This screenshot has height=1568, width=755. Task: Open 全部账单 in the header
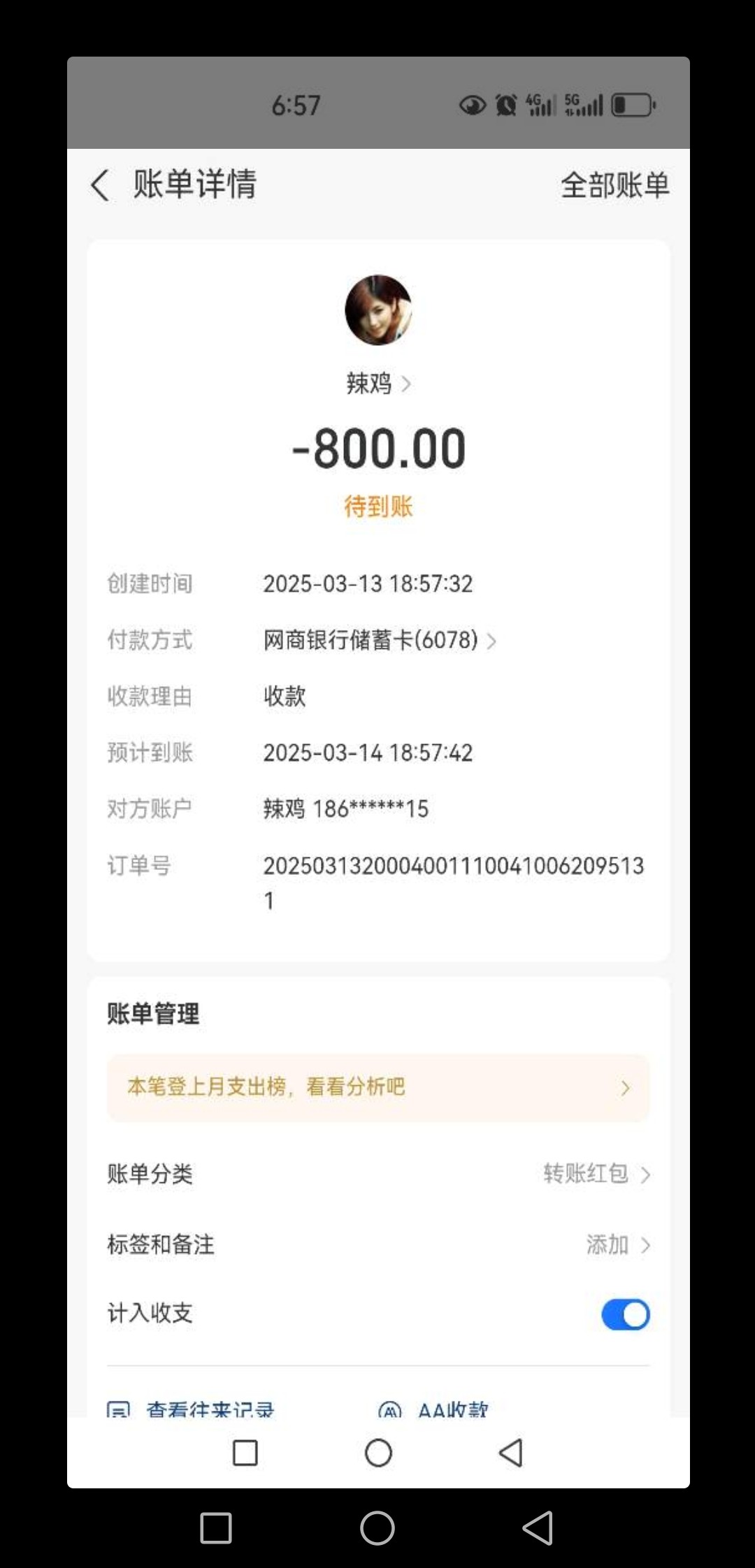[614, 186]
